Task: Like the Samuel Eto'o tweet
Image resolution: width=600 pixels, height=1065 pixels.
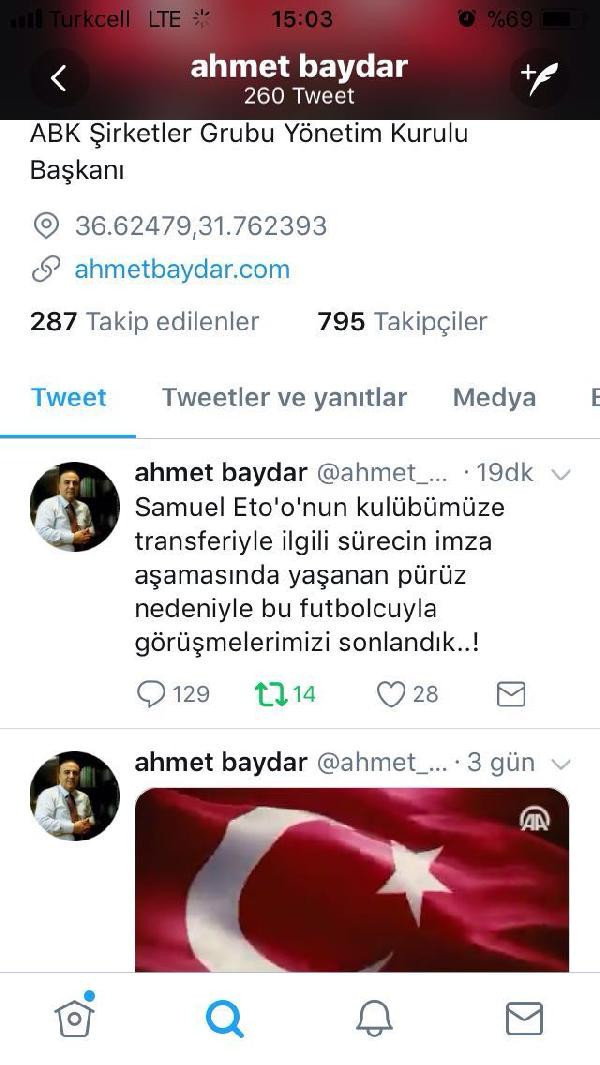Action: [x=391, y=694]
